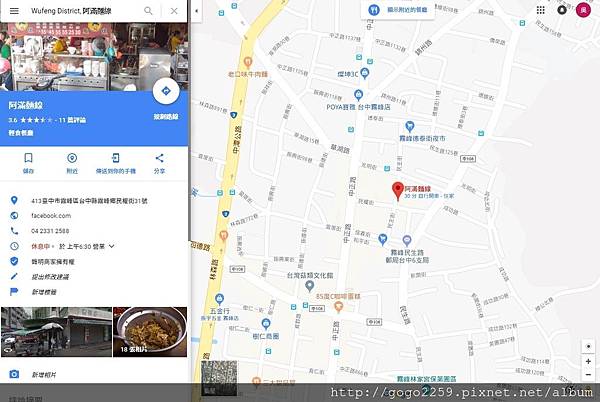Share this place via 分享
Viewport: 600px width, 402px height.
(159, 161)
